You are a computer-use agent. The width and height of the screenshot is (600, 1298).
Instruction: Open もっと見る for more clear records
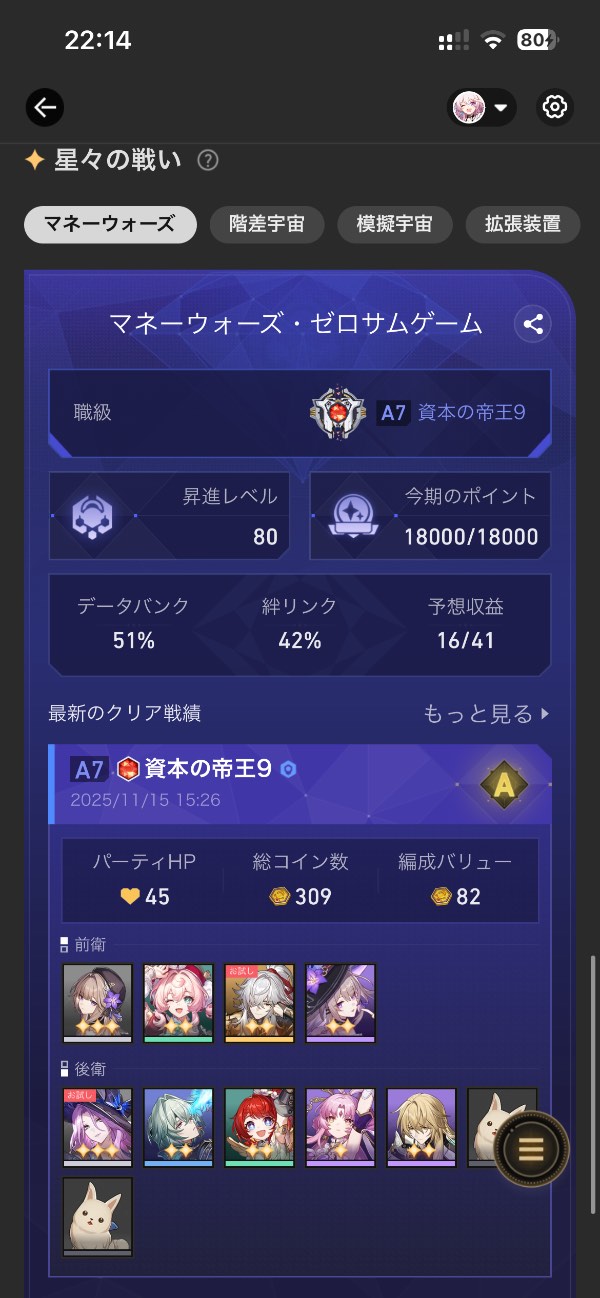click(486, 713)
